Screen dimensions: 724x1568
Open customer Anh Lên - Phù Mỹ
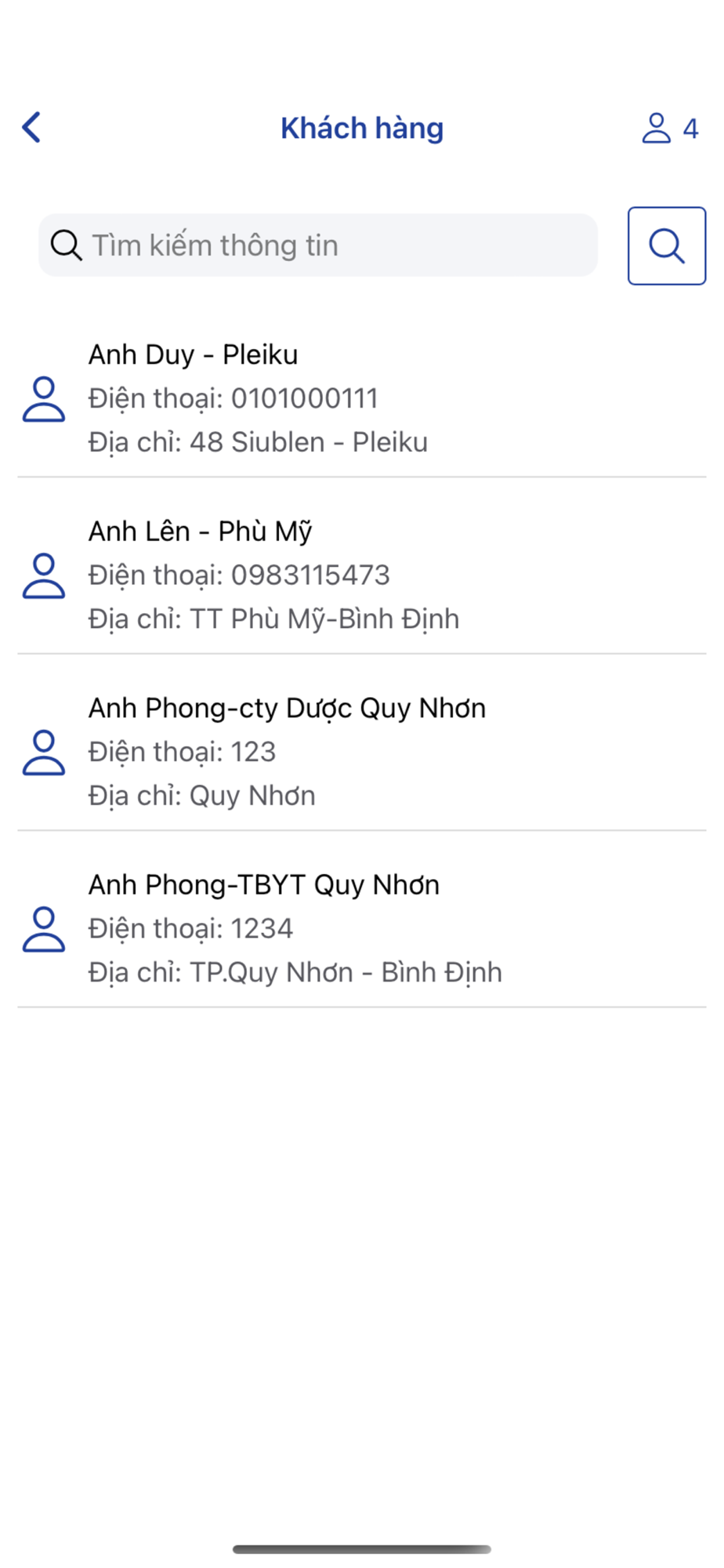click(360, 575)
